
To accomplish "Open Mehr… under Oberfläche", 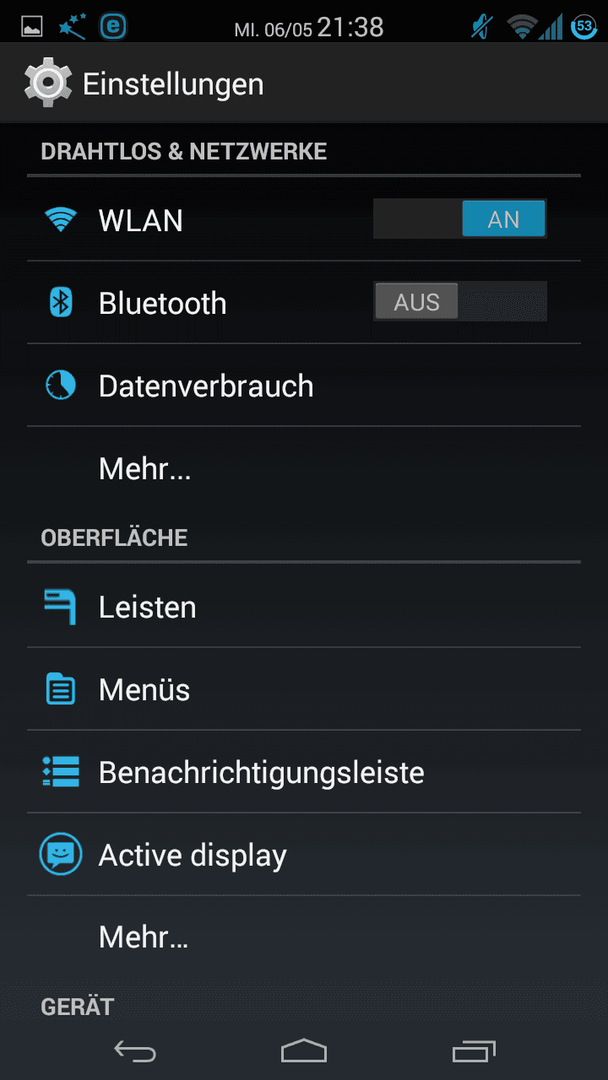I will click(x=304, y=937).
